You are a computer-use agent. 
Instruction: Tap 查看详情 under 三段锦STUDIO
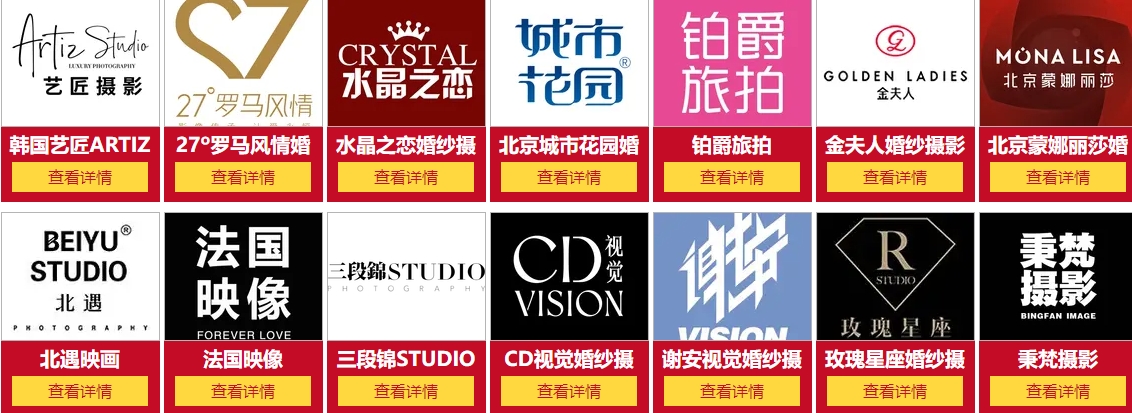click(x=406, y=391)
